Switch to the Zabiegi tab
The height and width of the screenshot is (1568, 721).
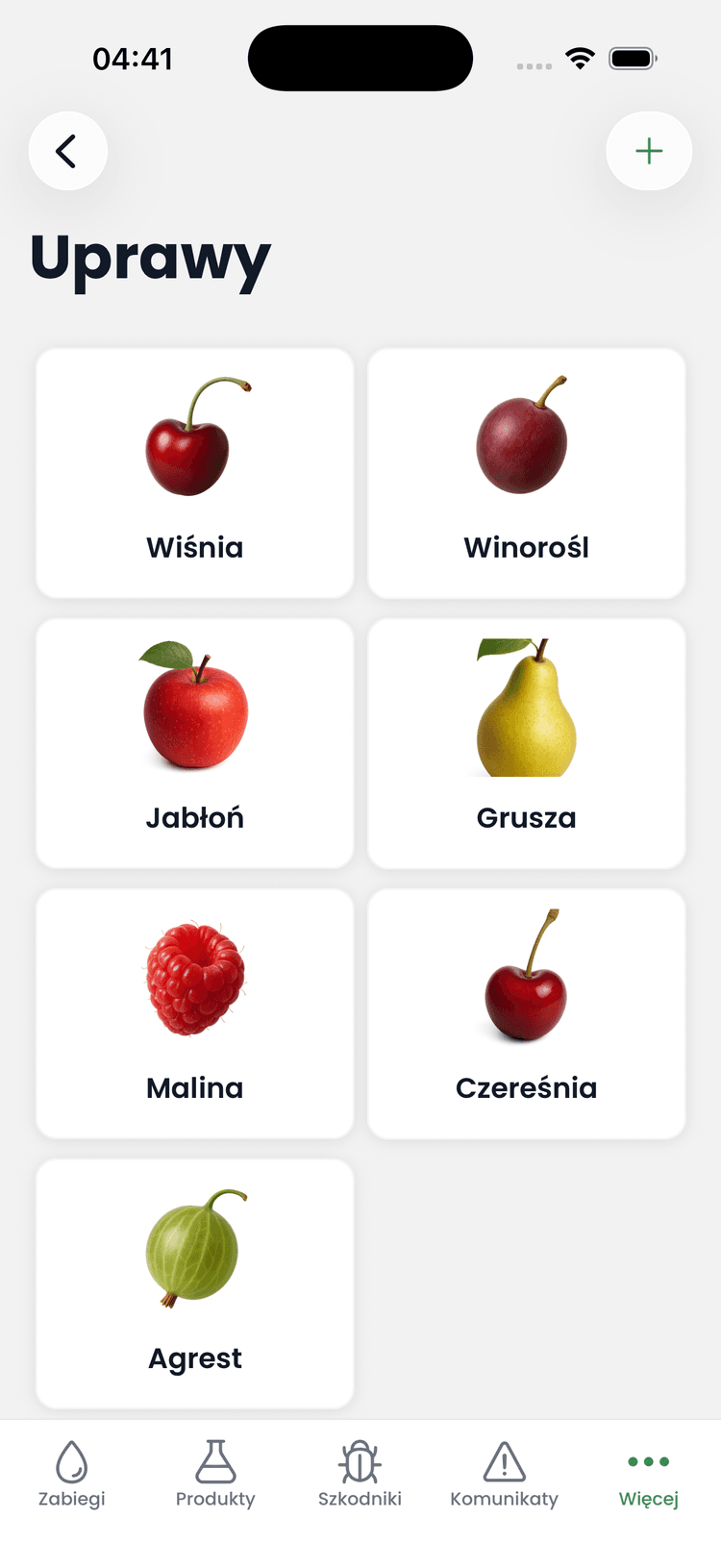71,1476
